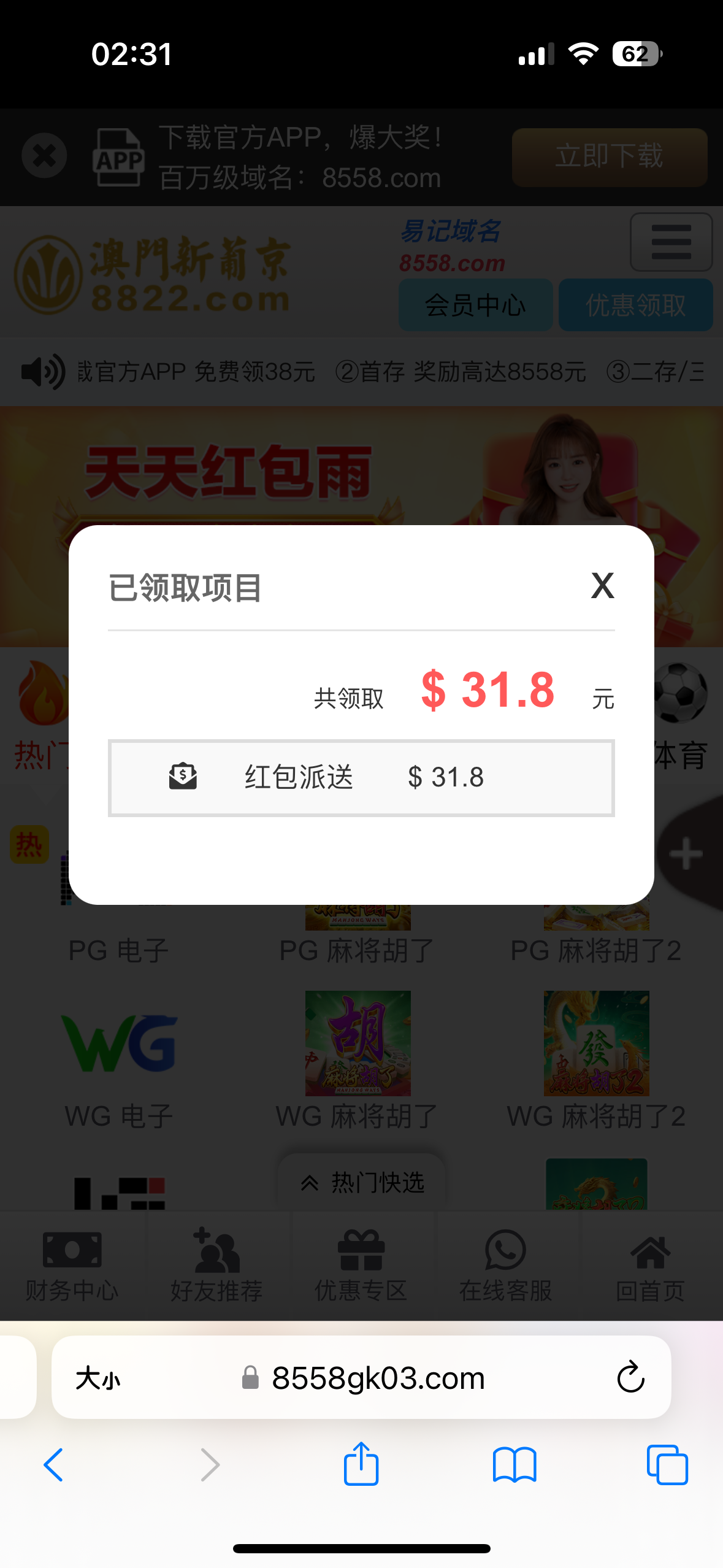
Task: Reload the page in Safari
Action: click(x=630, y=1377)
